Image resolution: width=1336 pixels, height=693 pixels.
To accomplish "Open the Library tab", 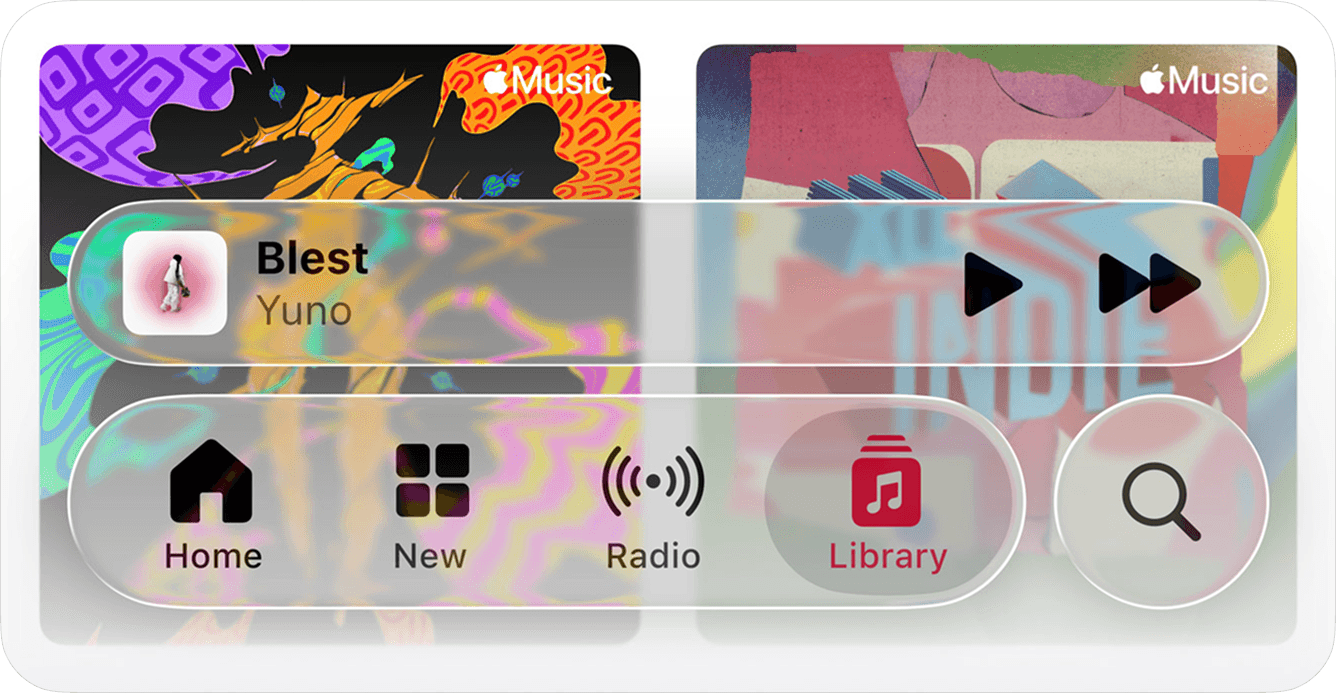I will 887,504.
